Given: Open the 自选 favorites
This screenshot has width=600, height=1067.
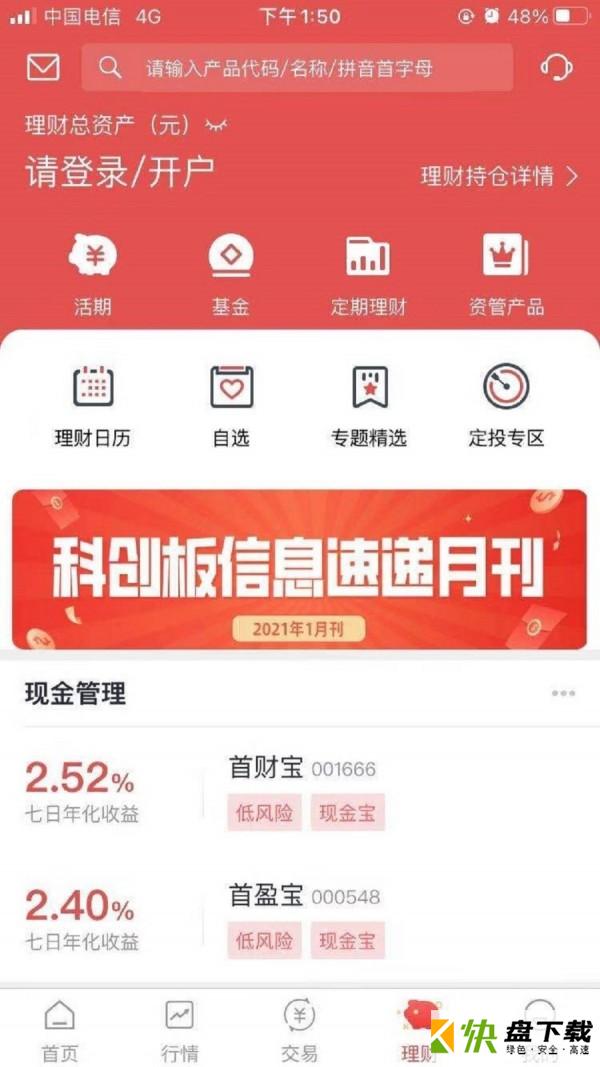Looking at the screenshot, I should [x=231, y=405].
